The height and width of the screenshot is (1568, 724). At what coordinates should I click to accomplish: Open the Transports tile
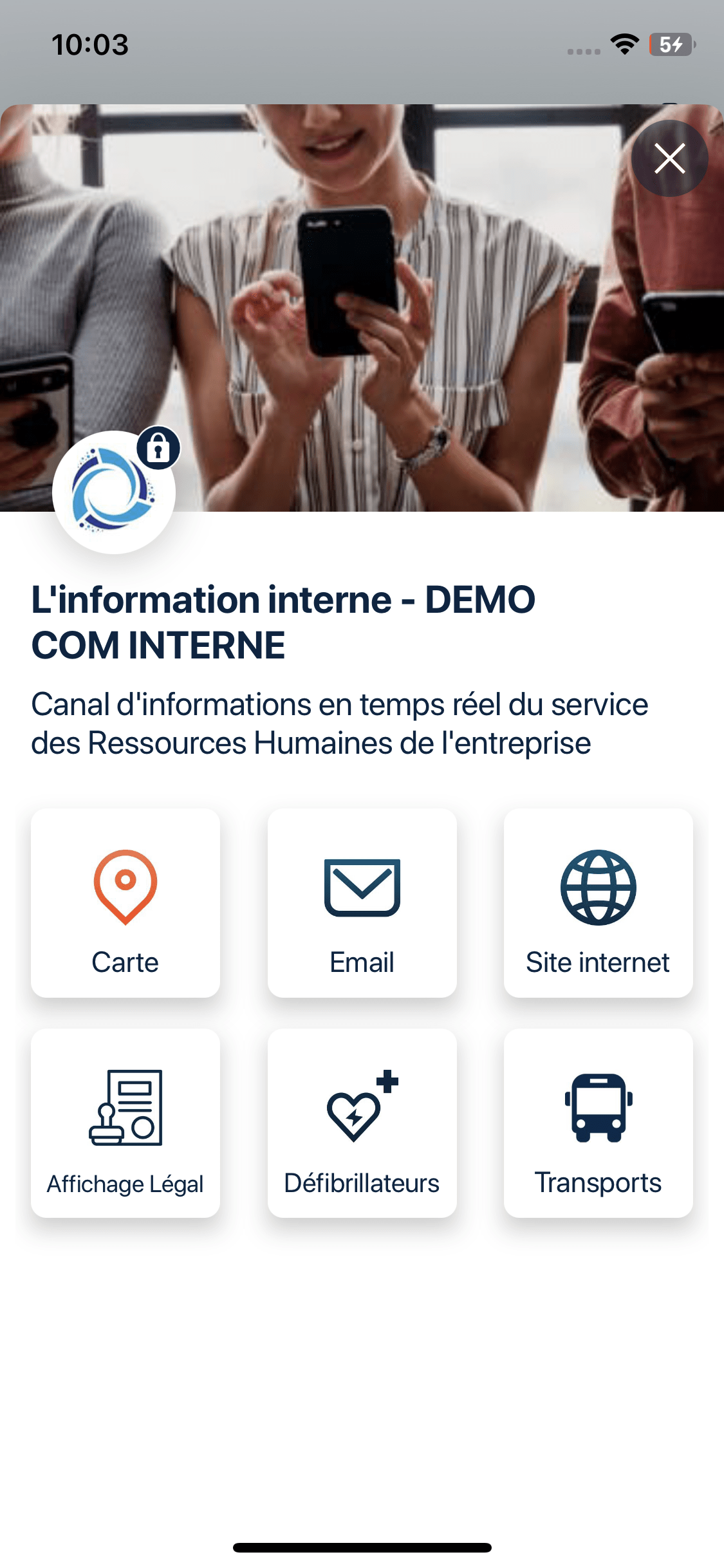click(598, 1123)
